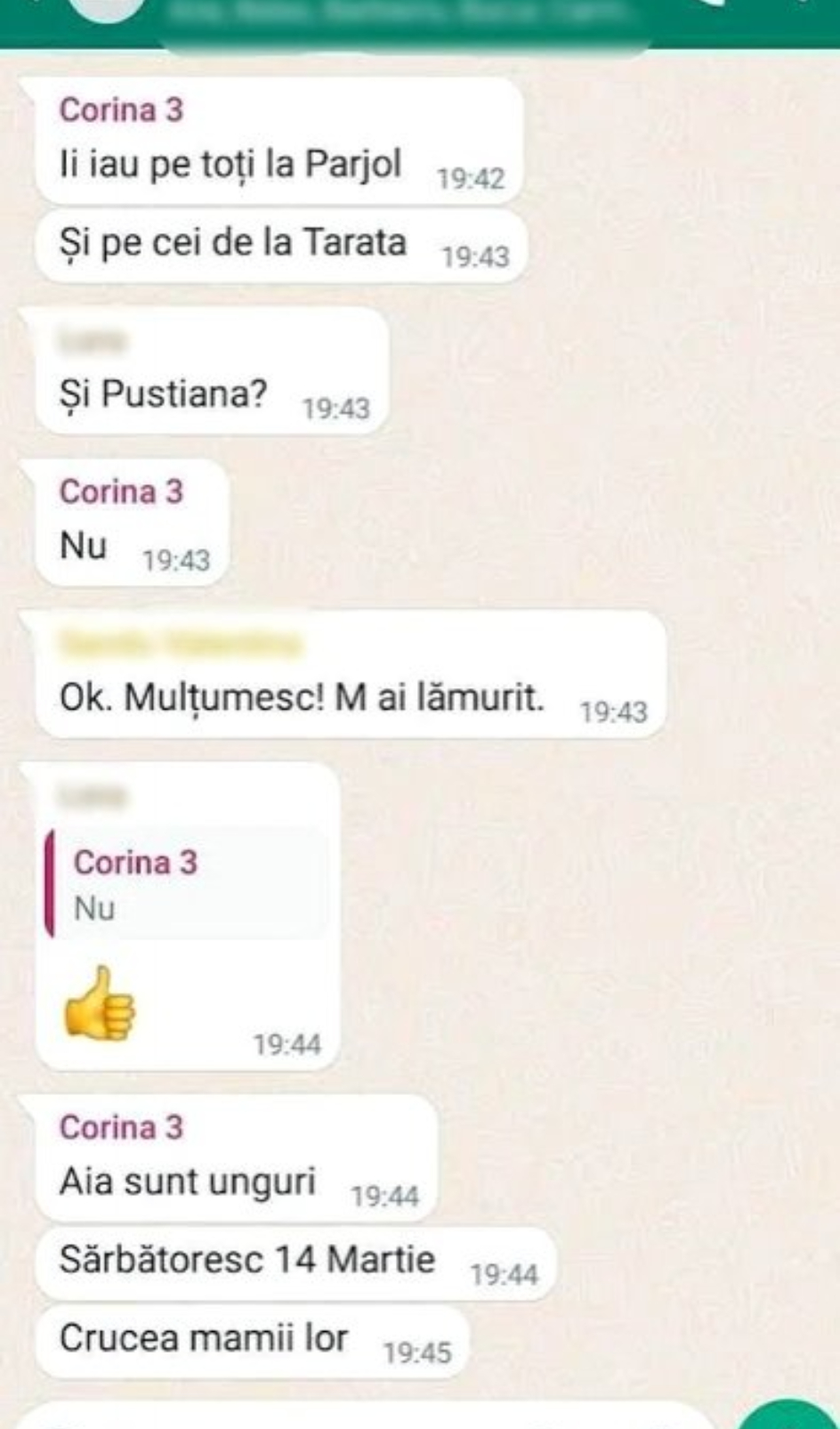Viewport: 840px width, 1429px height.
Task: Jump to quoted Corina 3 'Nu' message
Action: (x=187, y=884)
